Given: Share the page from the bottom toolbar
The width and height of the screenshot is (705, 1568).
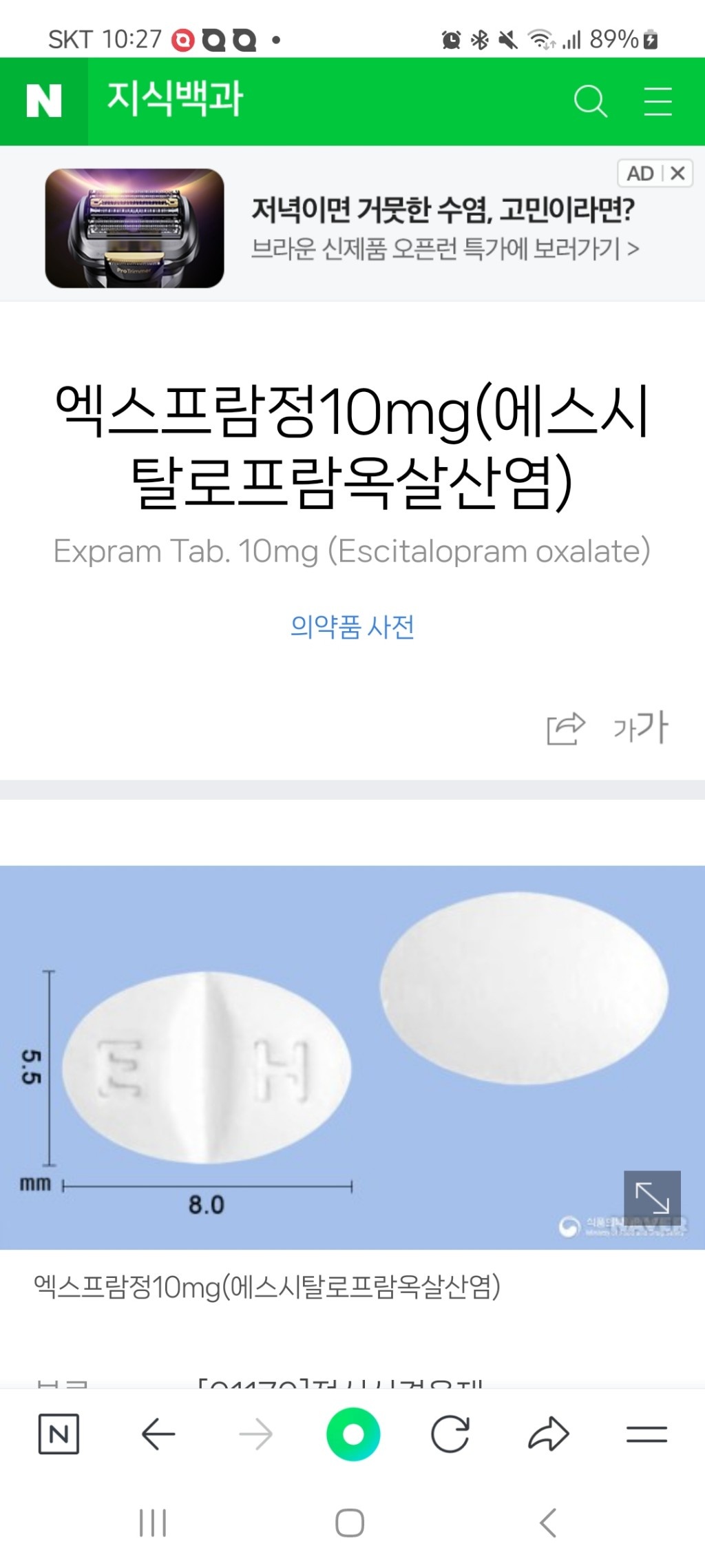Looking at the screenshot, I should tap(548, 1434).
